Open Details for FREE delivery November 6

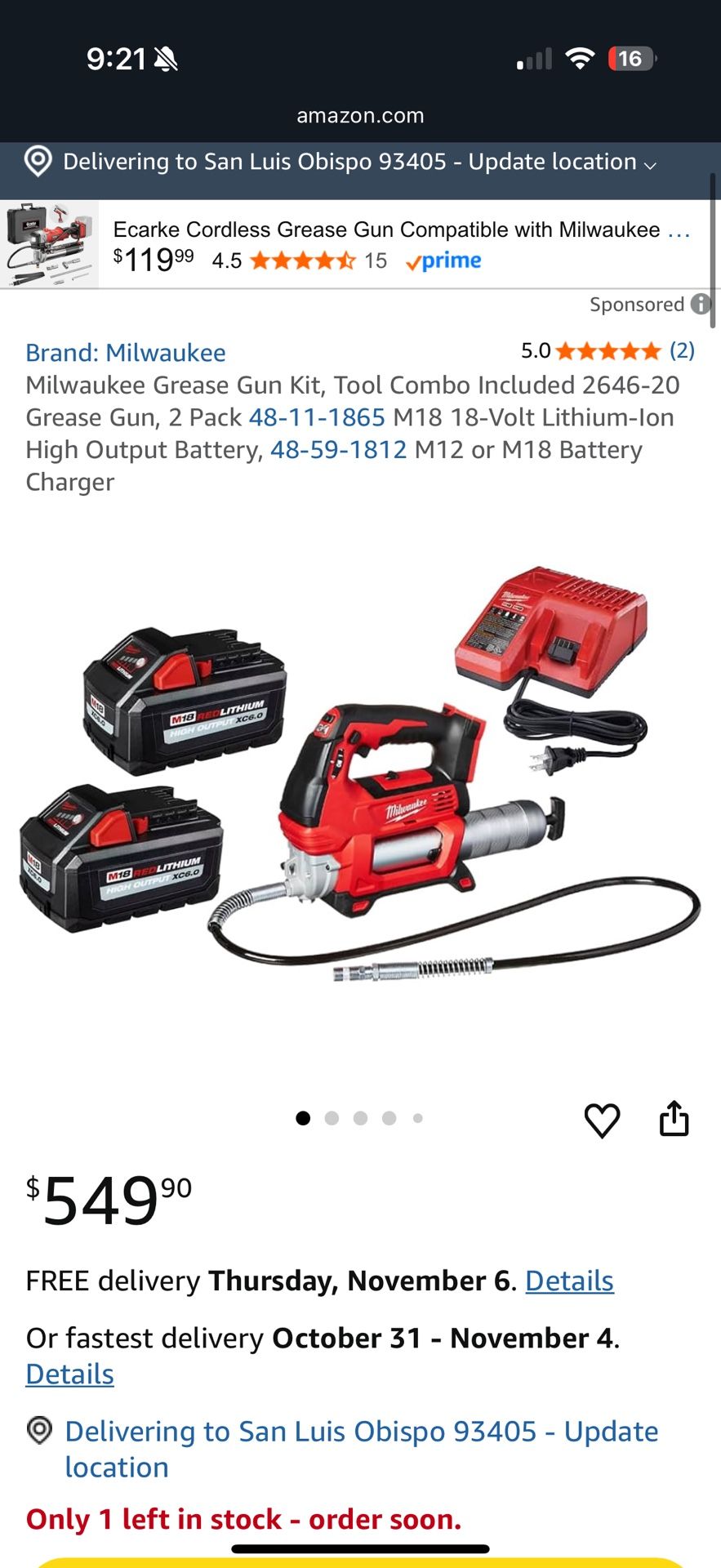[x=569, y=1281]
